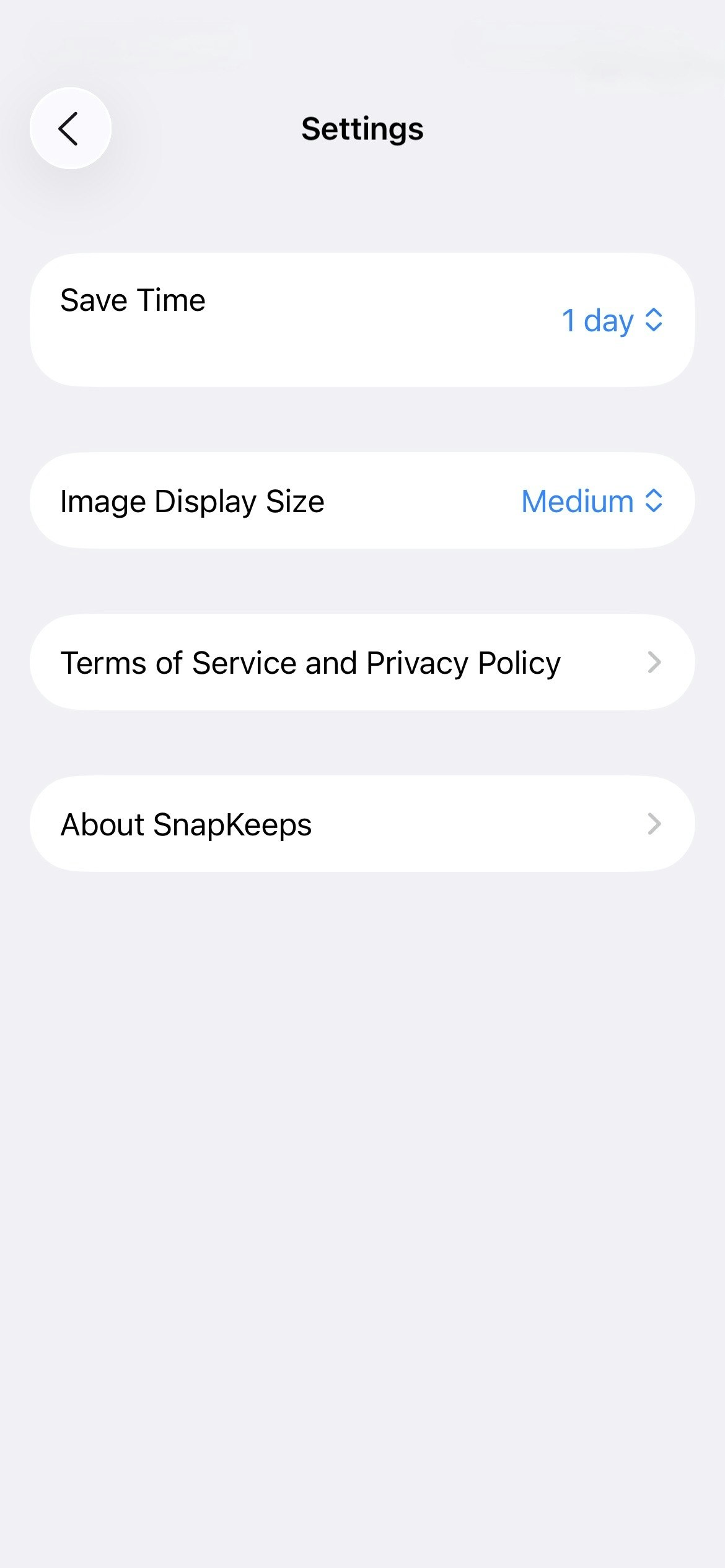Expand Terms of Service and Privacy Policy
Viewport: 725px width, 1568px height.
(361, 661)
